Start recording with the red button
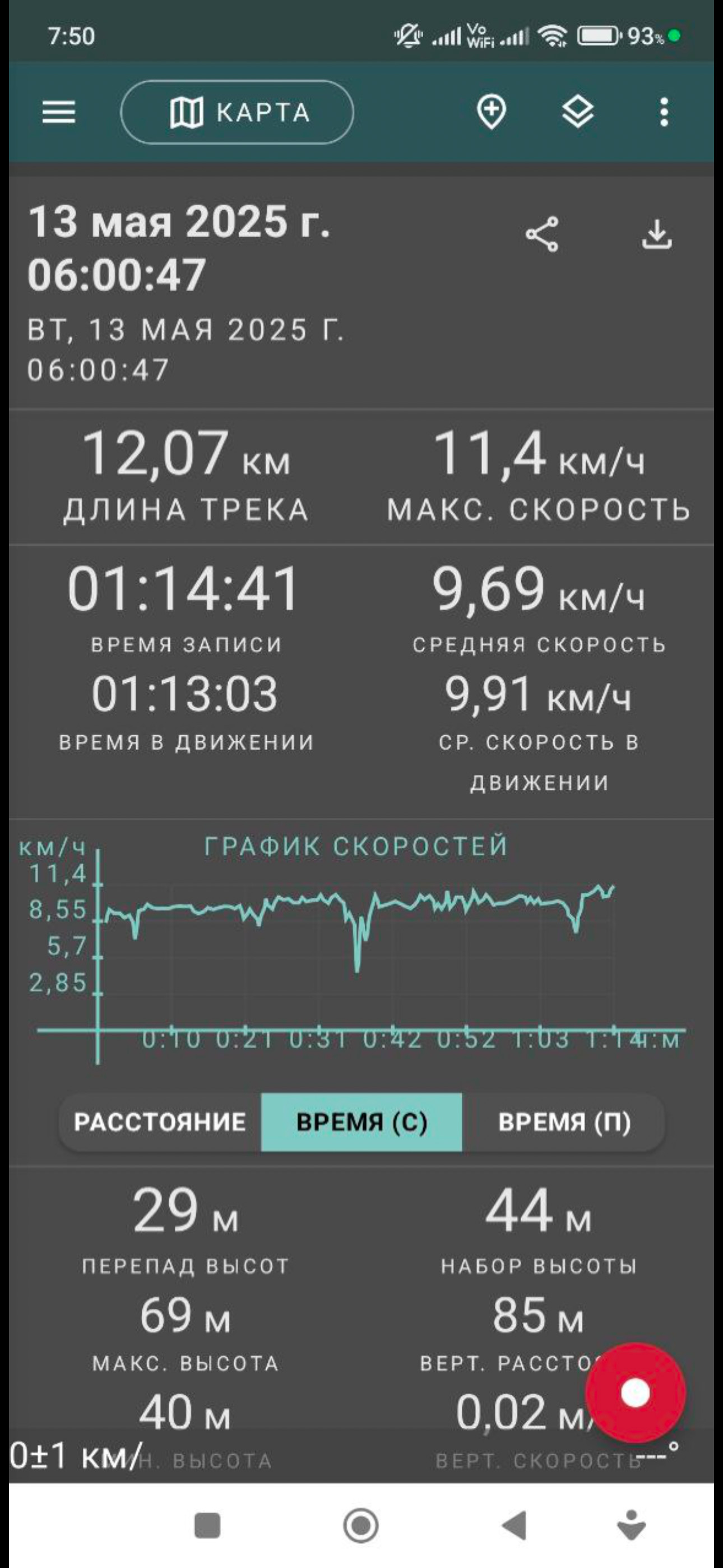 (636, 1393)
